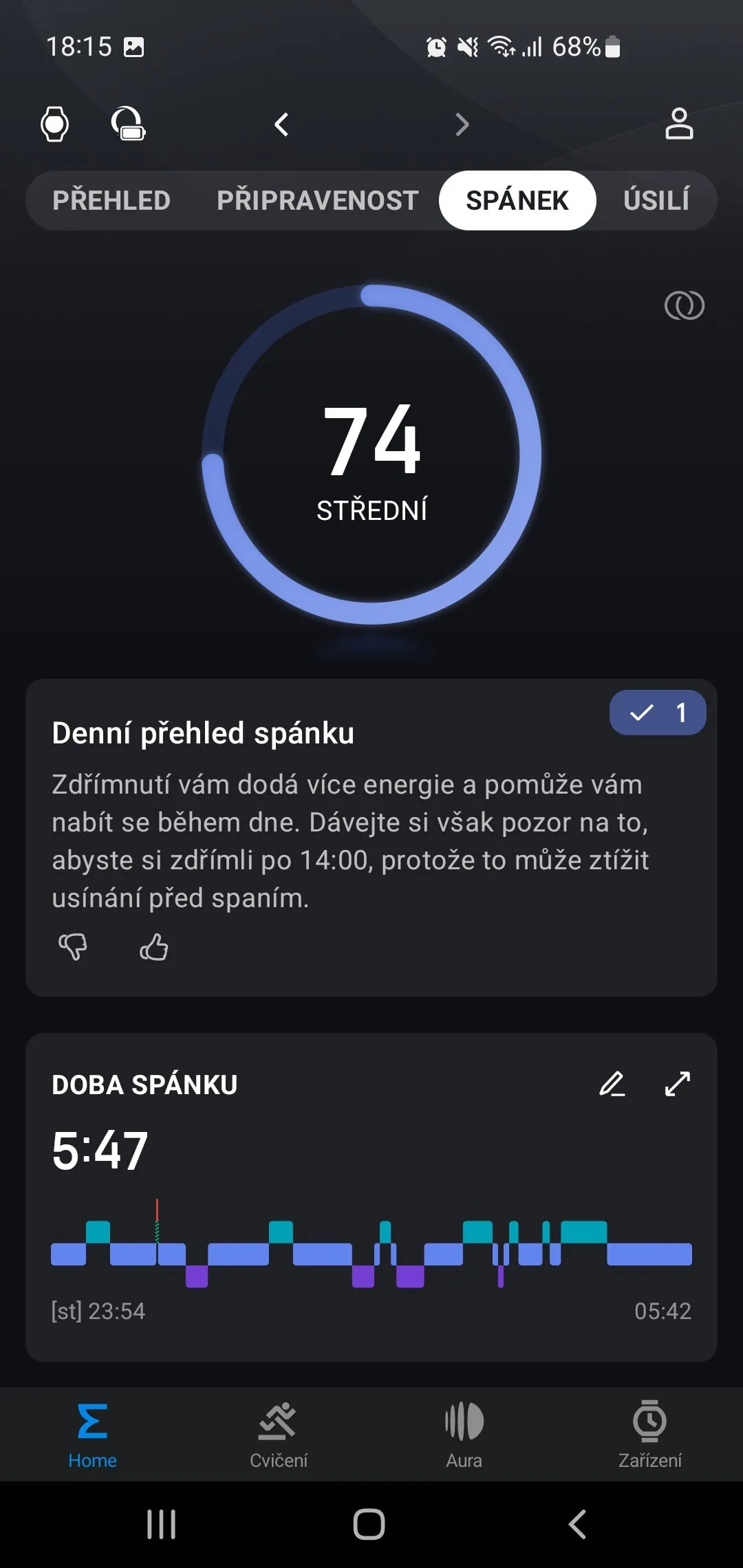Tap the overlapping circles icon
743x1568 pixels.
[x=684, y=305]
